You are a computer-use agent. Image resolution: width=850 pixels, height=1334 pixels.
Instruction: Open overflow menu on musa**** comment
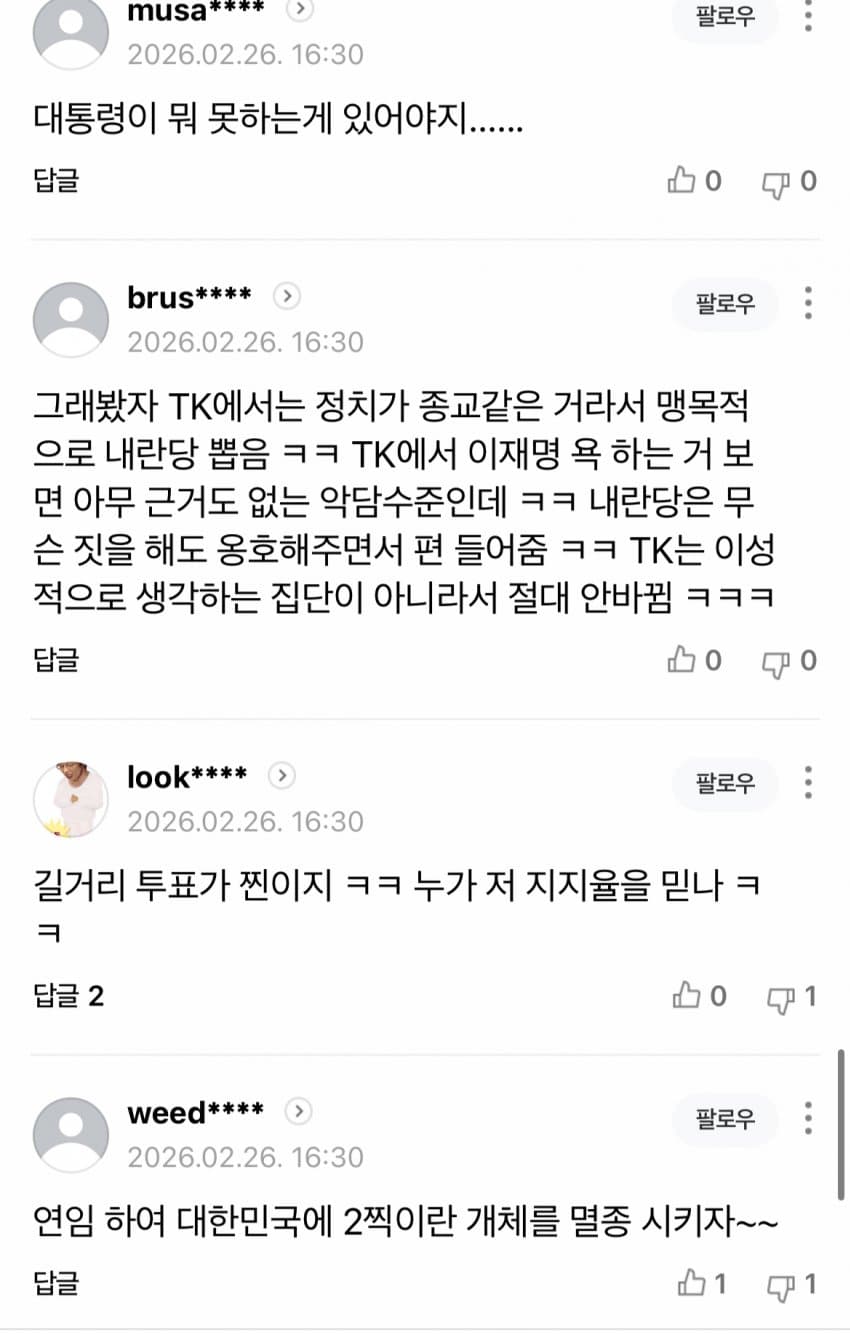point(808,17)
